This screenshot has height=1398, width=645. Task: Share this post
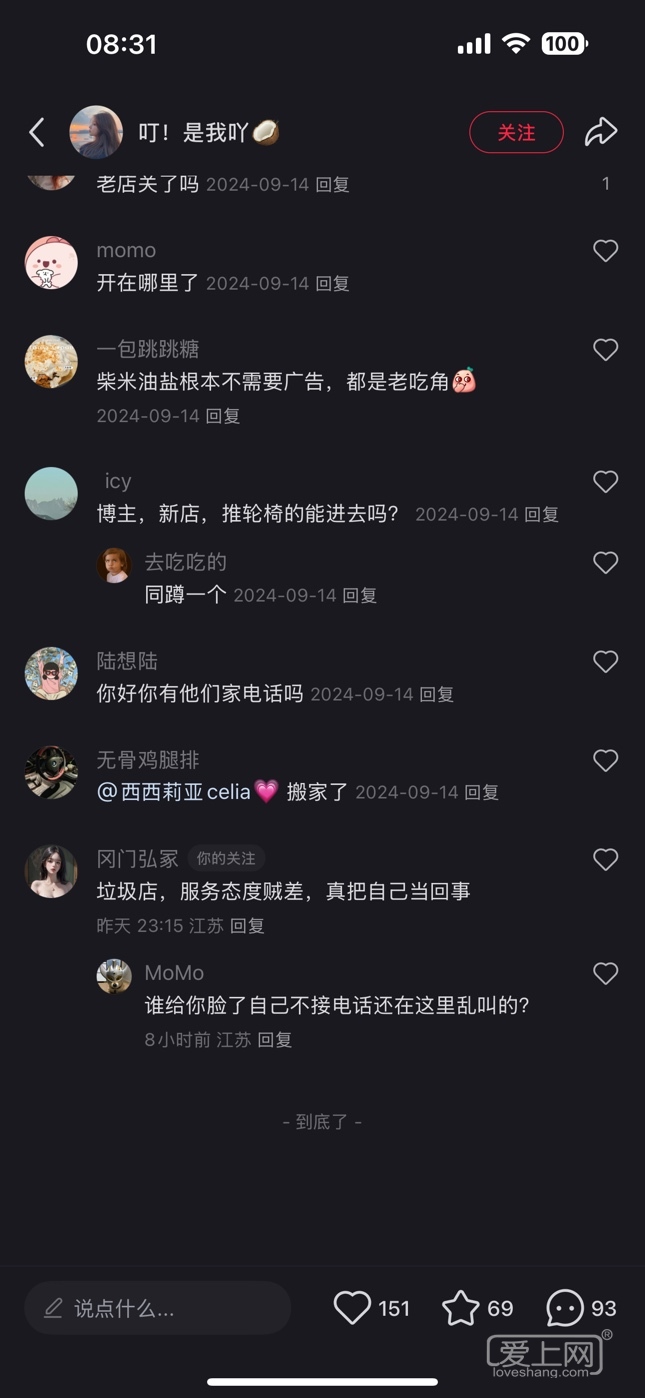click(x=600, y=132)
